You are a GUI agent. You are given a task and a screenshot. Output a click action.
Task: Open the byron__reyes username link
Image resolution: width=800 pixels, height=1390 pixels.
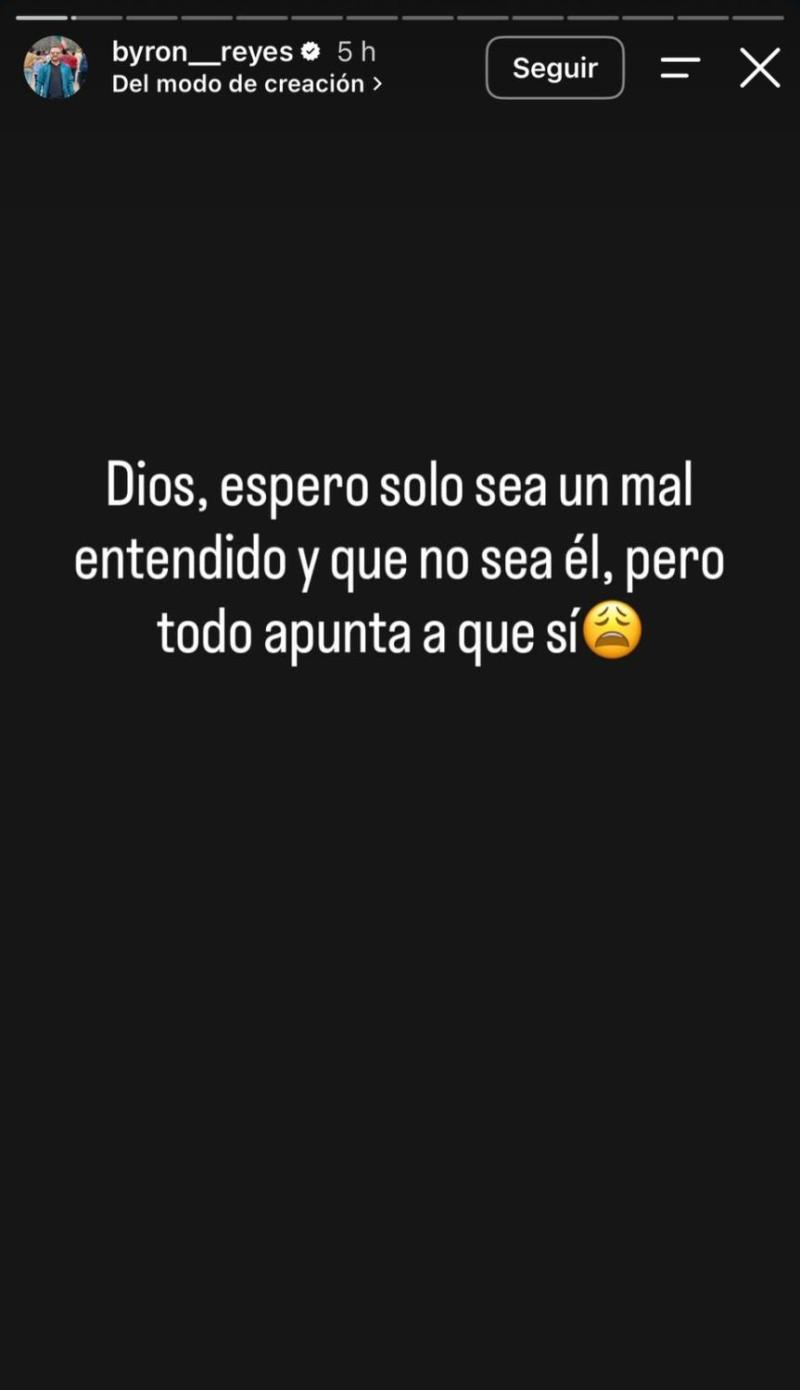pos(202,51)
